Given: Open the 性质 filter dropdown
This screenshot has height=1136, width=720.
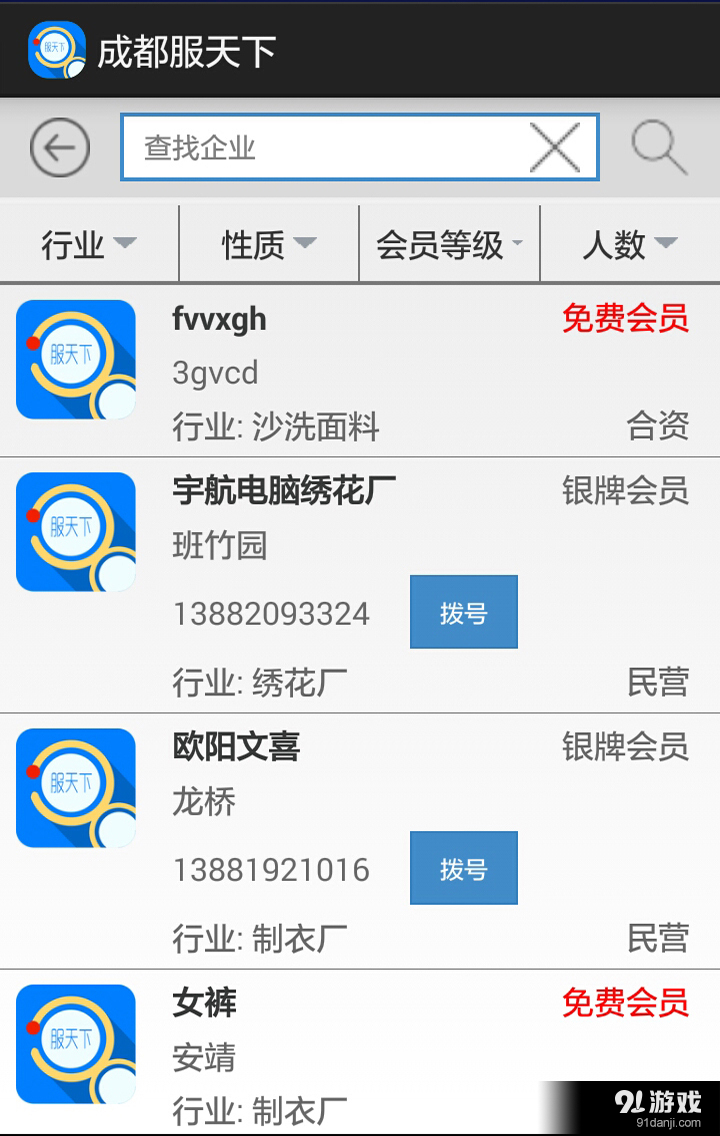Looking at the screenshot, I should [x=268, y=243].
